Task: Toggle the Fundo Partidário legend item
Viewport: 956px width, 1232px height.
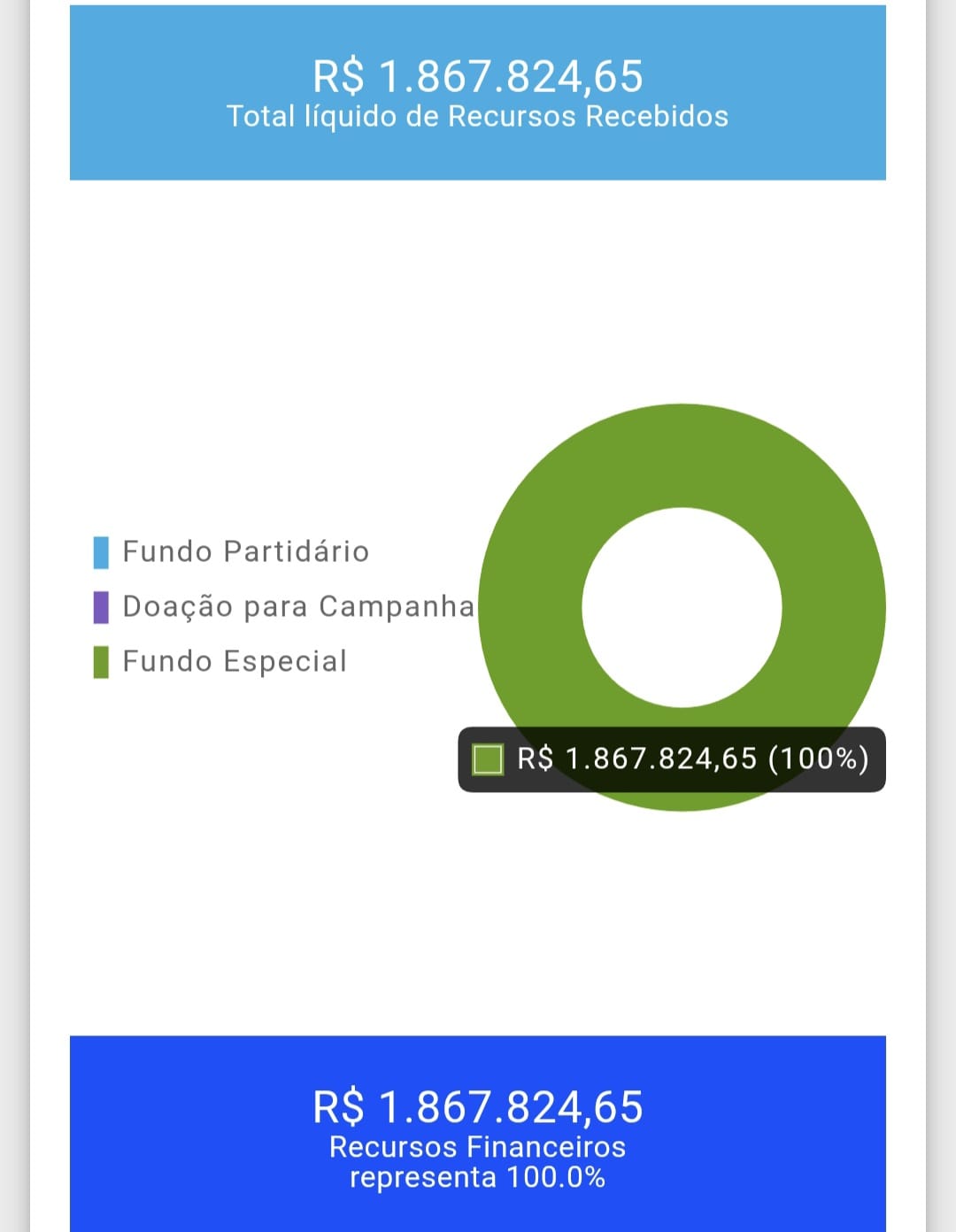Action: point(231,551)
